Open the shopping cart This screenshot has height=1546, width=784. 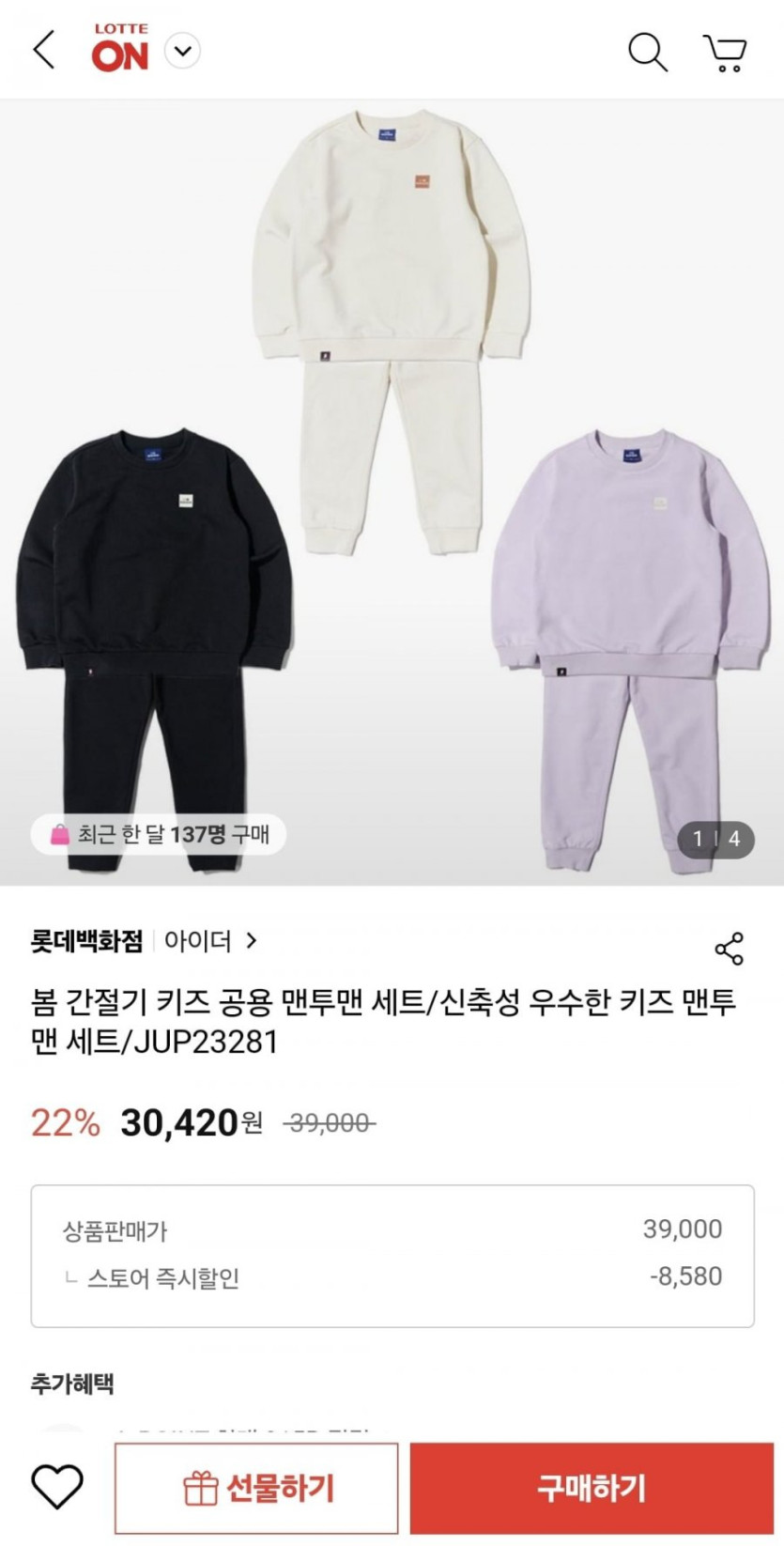tap(725, 53)
